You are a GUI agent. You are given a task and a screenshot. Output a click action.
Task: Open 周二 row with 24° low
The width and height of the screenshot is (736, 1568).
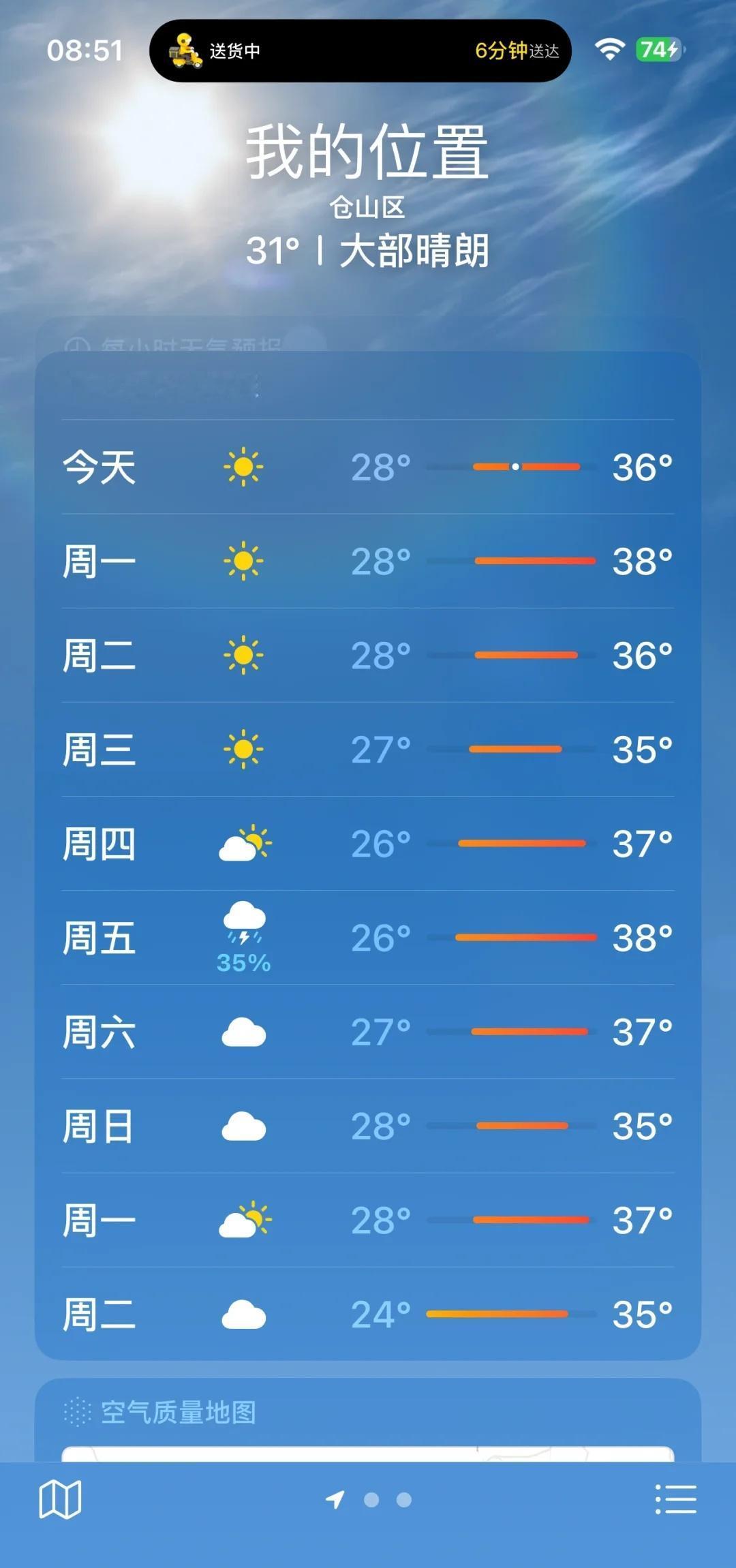point(368,1313)
